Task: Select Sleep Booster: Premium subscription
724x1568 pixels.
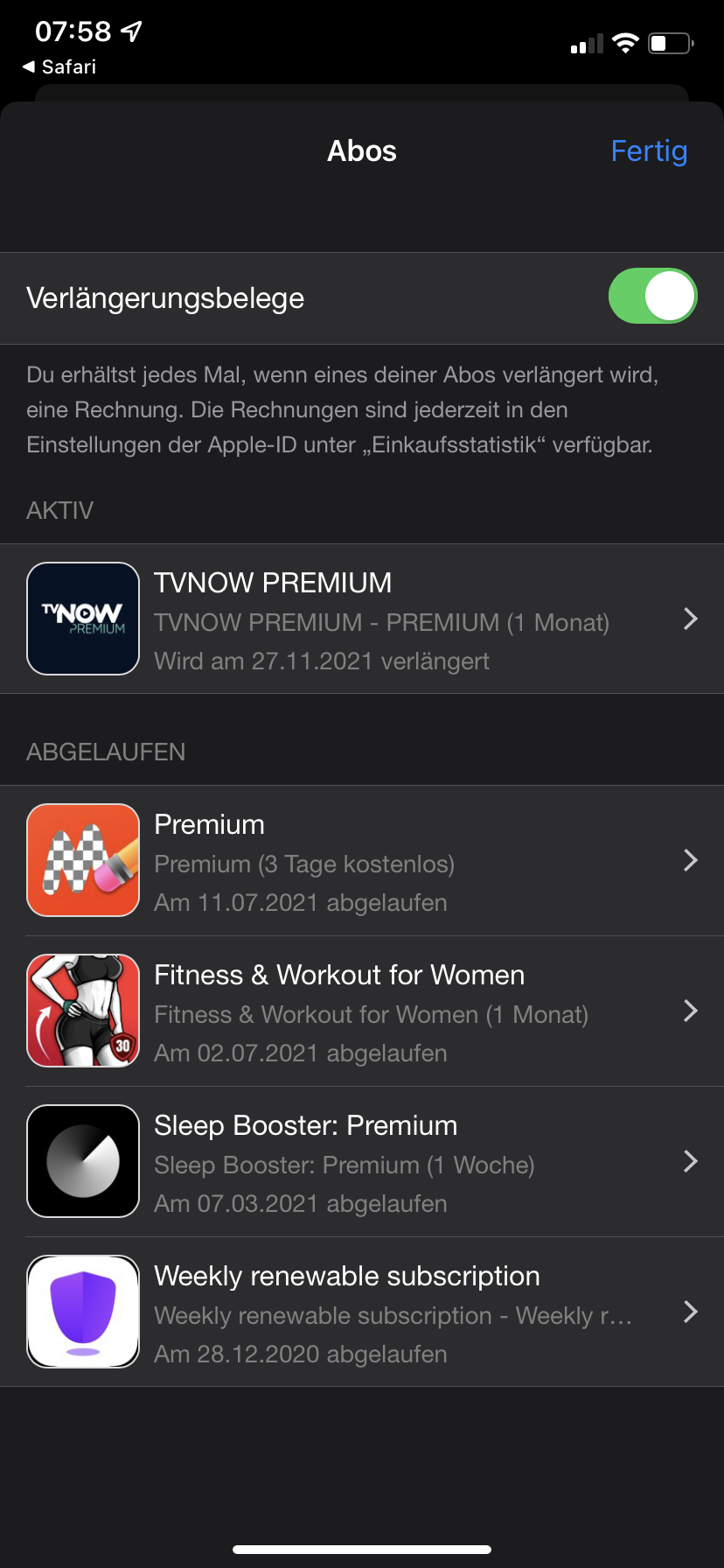Action: (x=362, y=1162)
